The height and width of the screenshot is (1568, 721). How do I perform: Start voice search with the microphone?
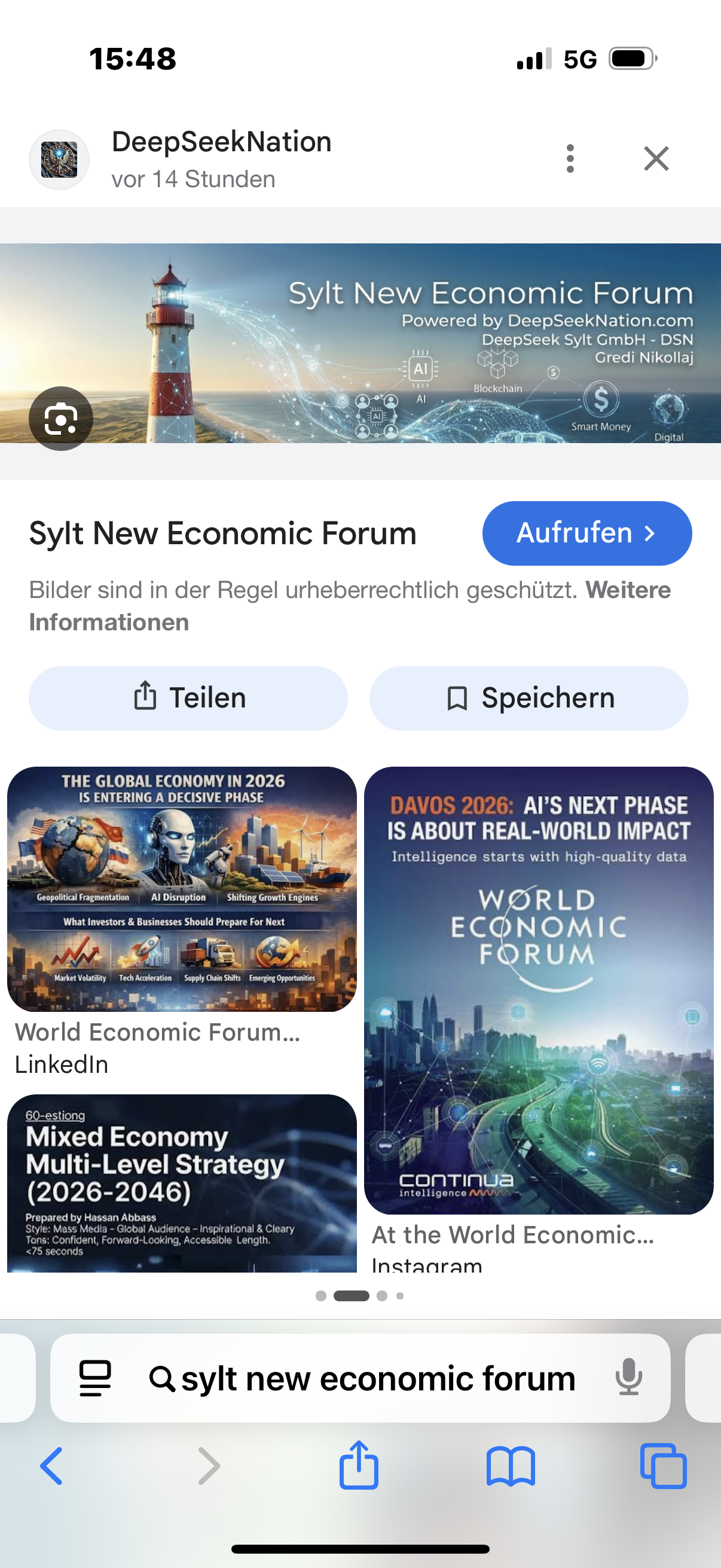pos(628,1377)
